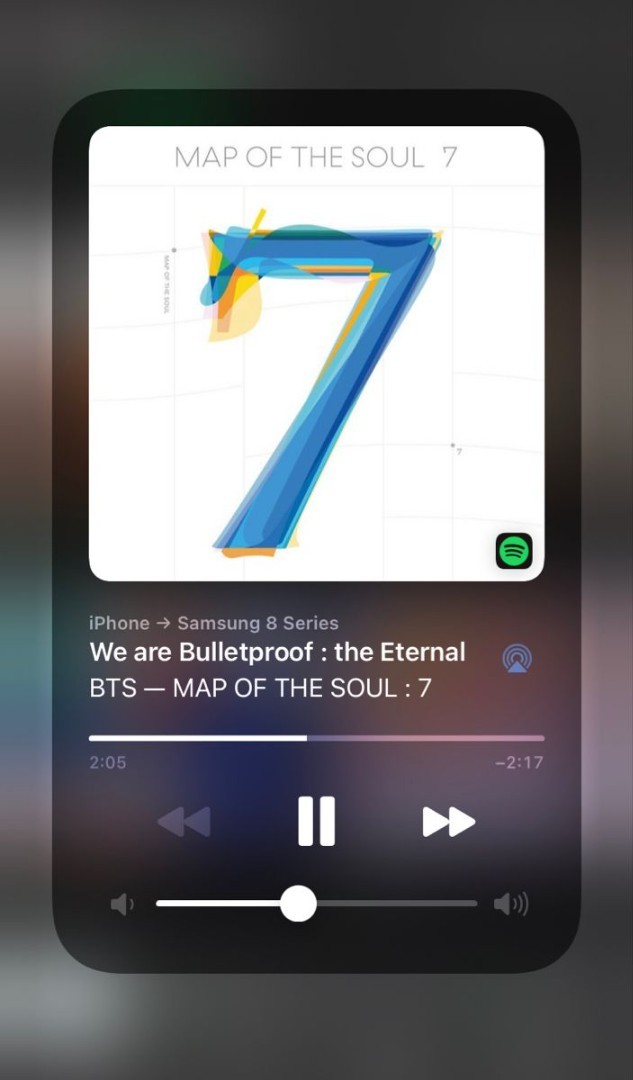Pause the current song
This screenshot has height=1080, width=633.
316,822
